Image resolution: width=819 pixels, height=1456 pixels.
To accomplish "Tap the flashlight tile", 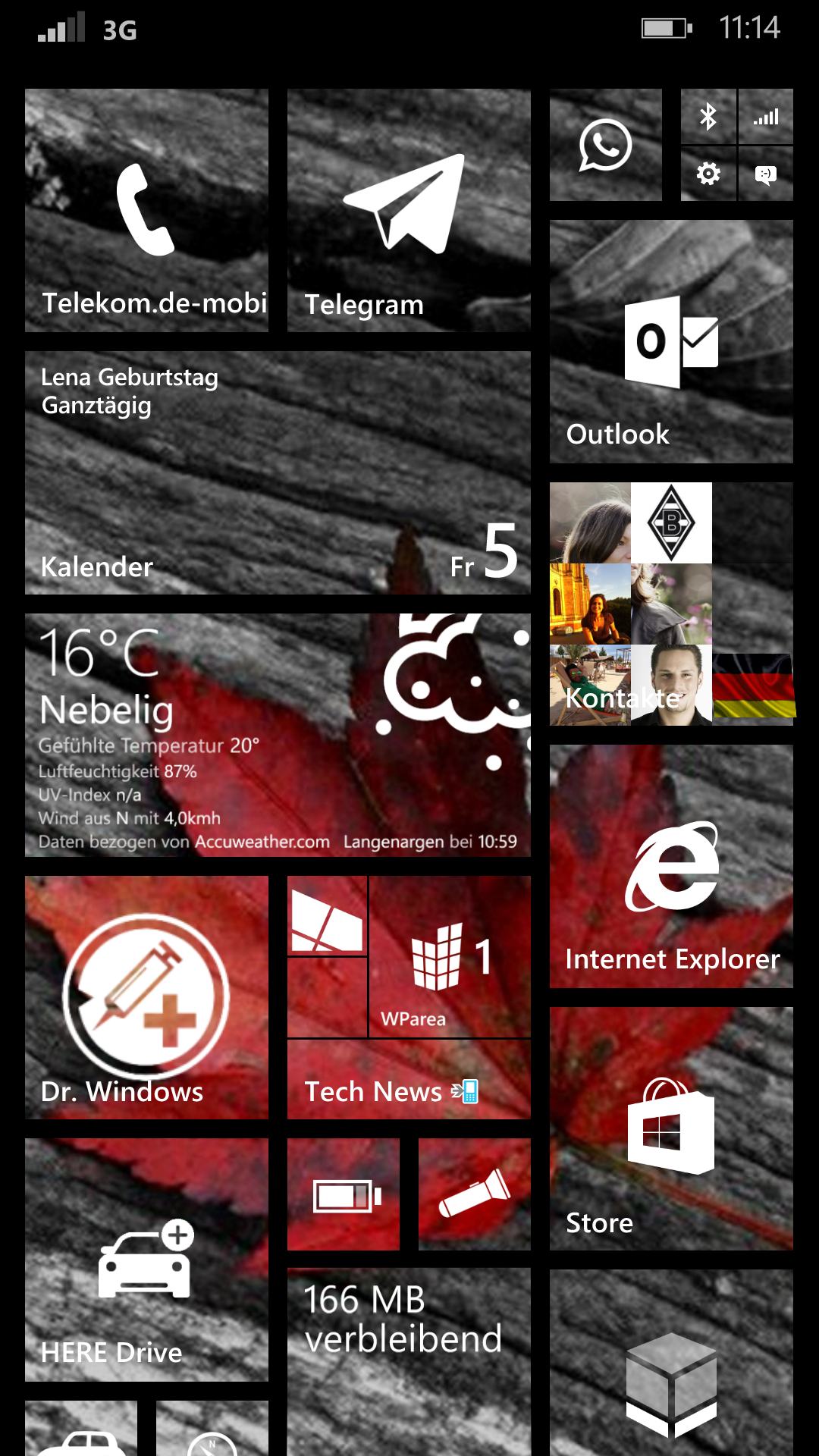I will pyautogui.click(x=475, y=1194).
